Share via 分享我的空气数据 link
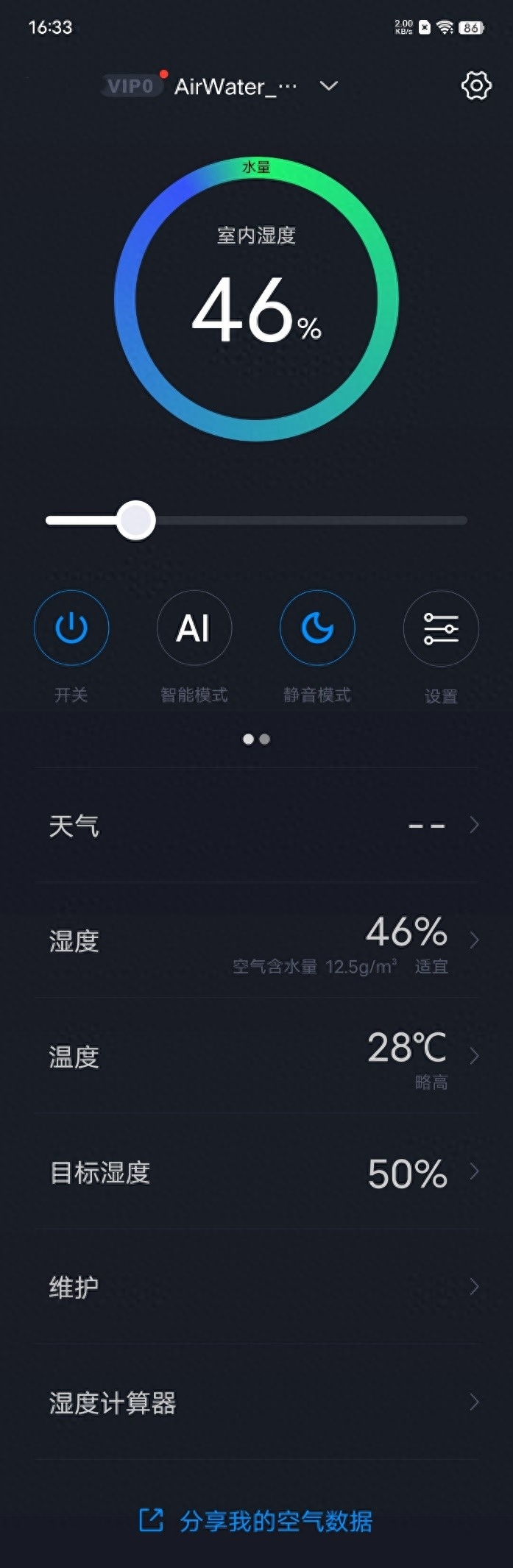513x1568 pixels. click(256, 1521)
